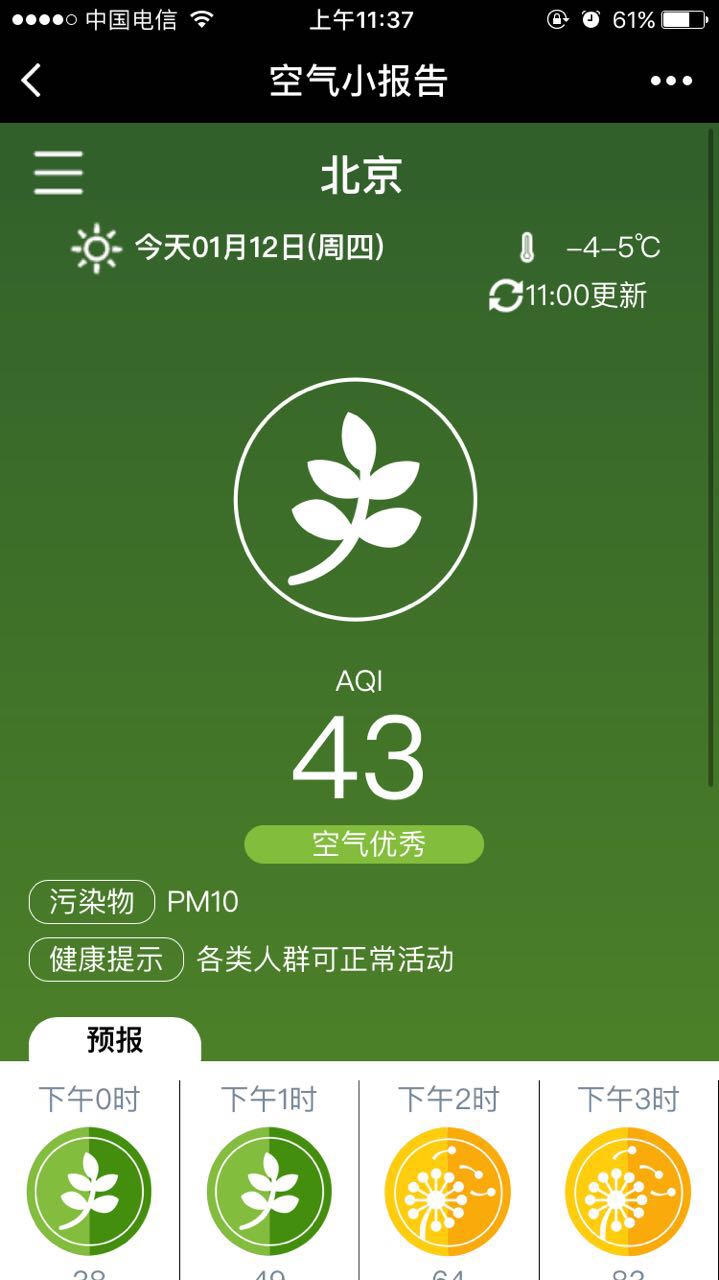This screenshot has width=719, height=1280.
Task: Select the 预报 tab
Action: coord(115,1040)
